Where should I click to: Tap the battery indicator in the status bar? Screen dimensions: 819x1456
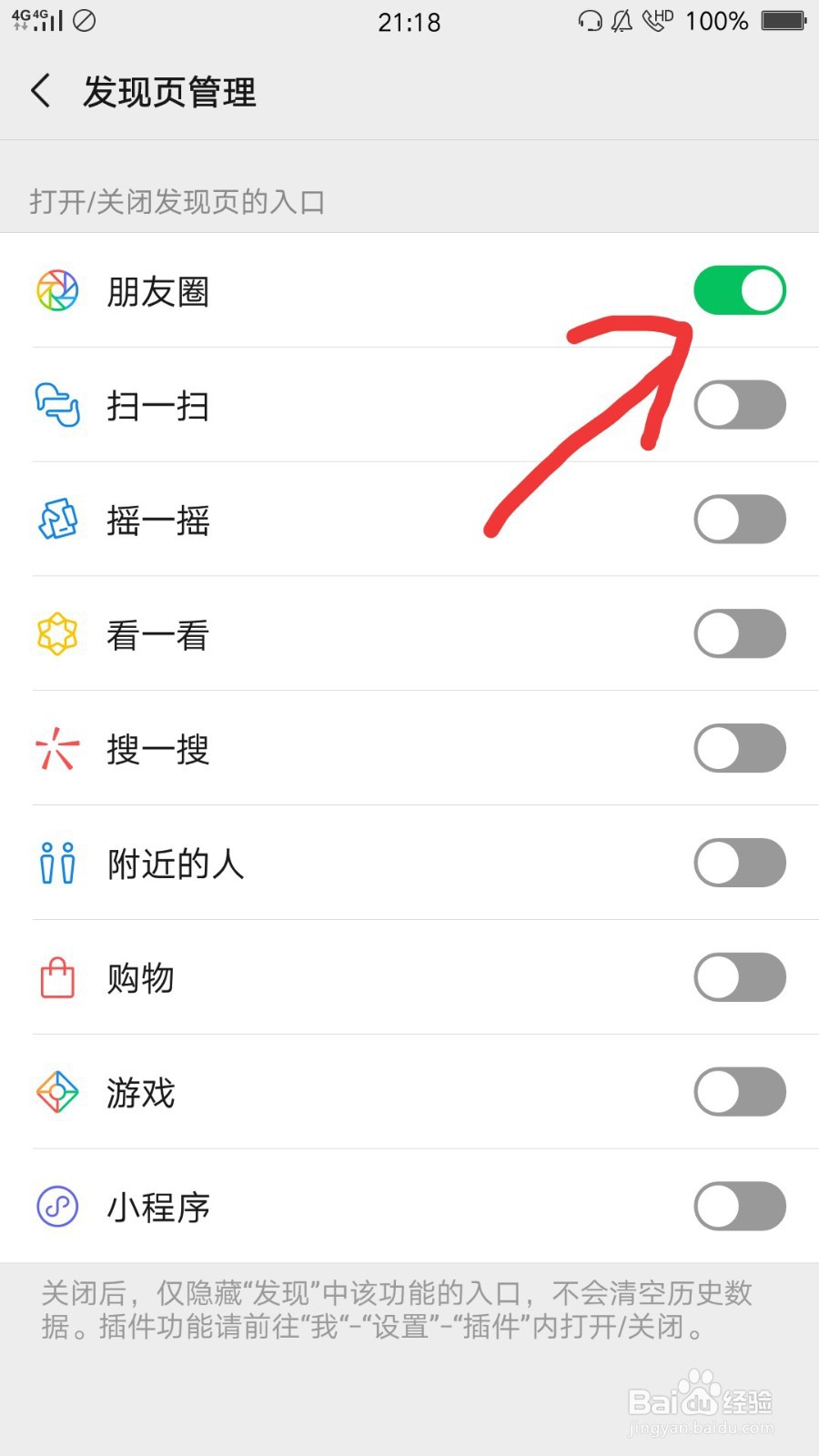(x=784, y=21)
